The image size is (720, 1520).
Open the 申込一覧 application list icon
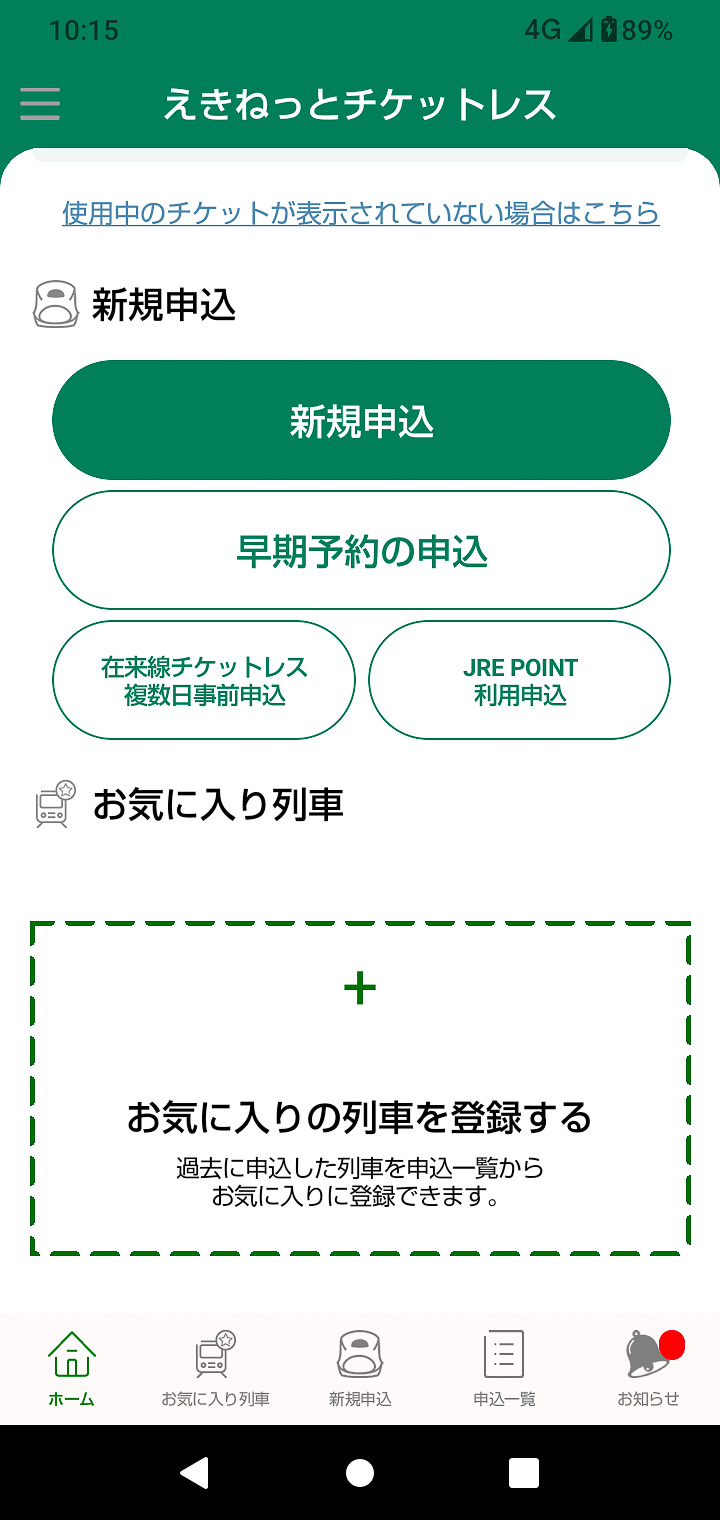tap(503, 1352)
